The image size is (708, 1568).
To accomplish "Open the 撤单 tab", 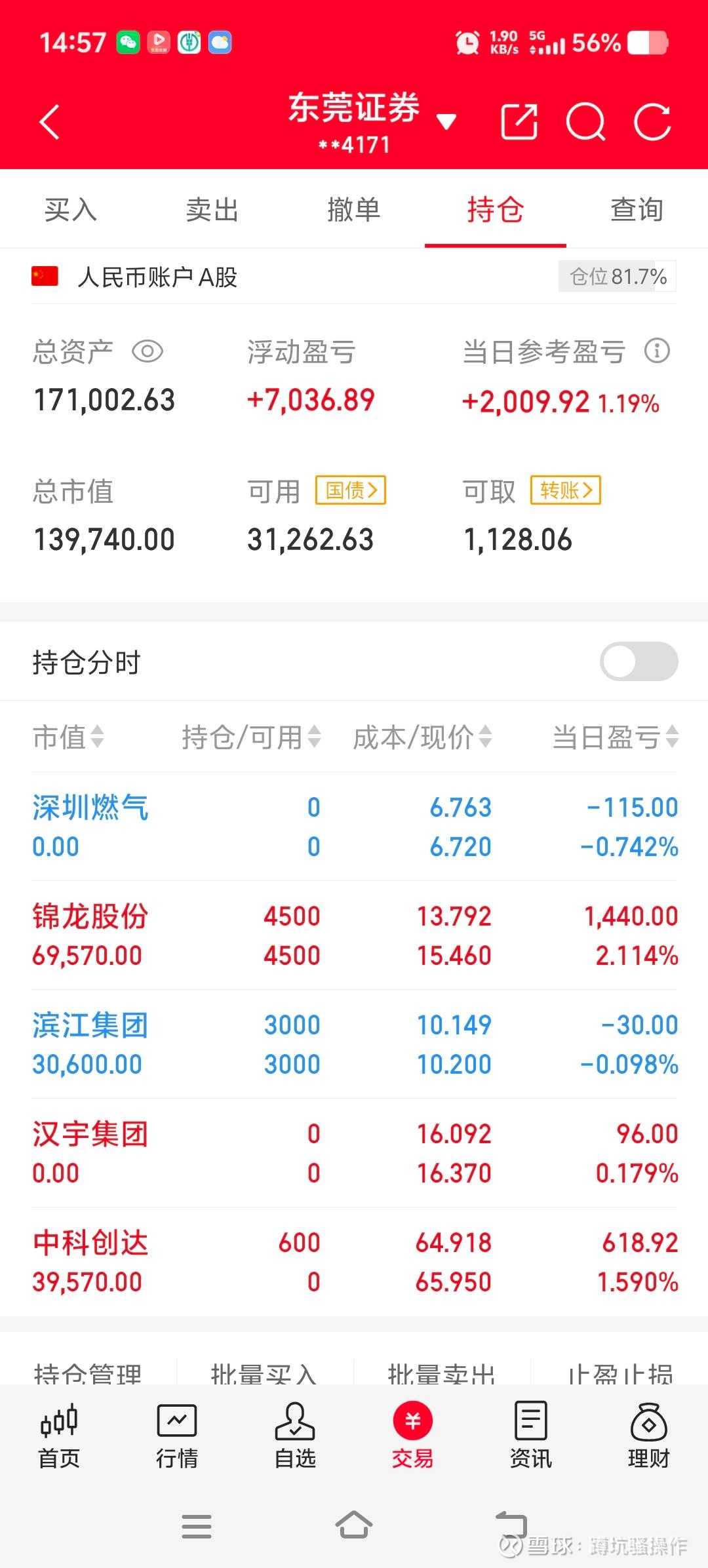I will [x=354, y=210].
